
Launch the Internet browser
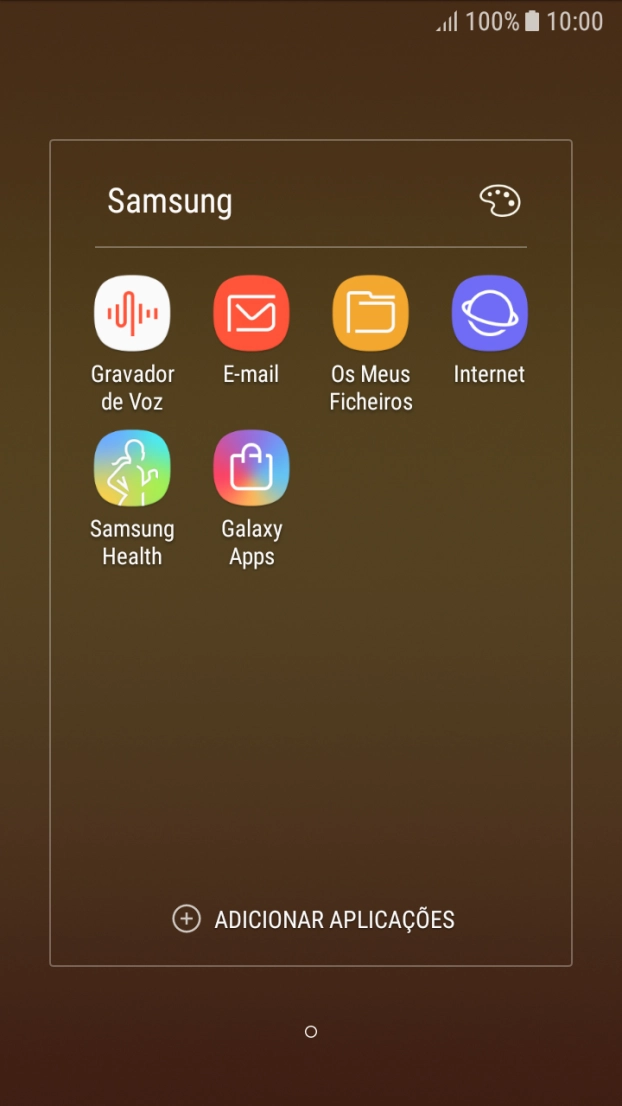click(x=489, y=314)
